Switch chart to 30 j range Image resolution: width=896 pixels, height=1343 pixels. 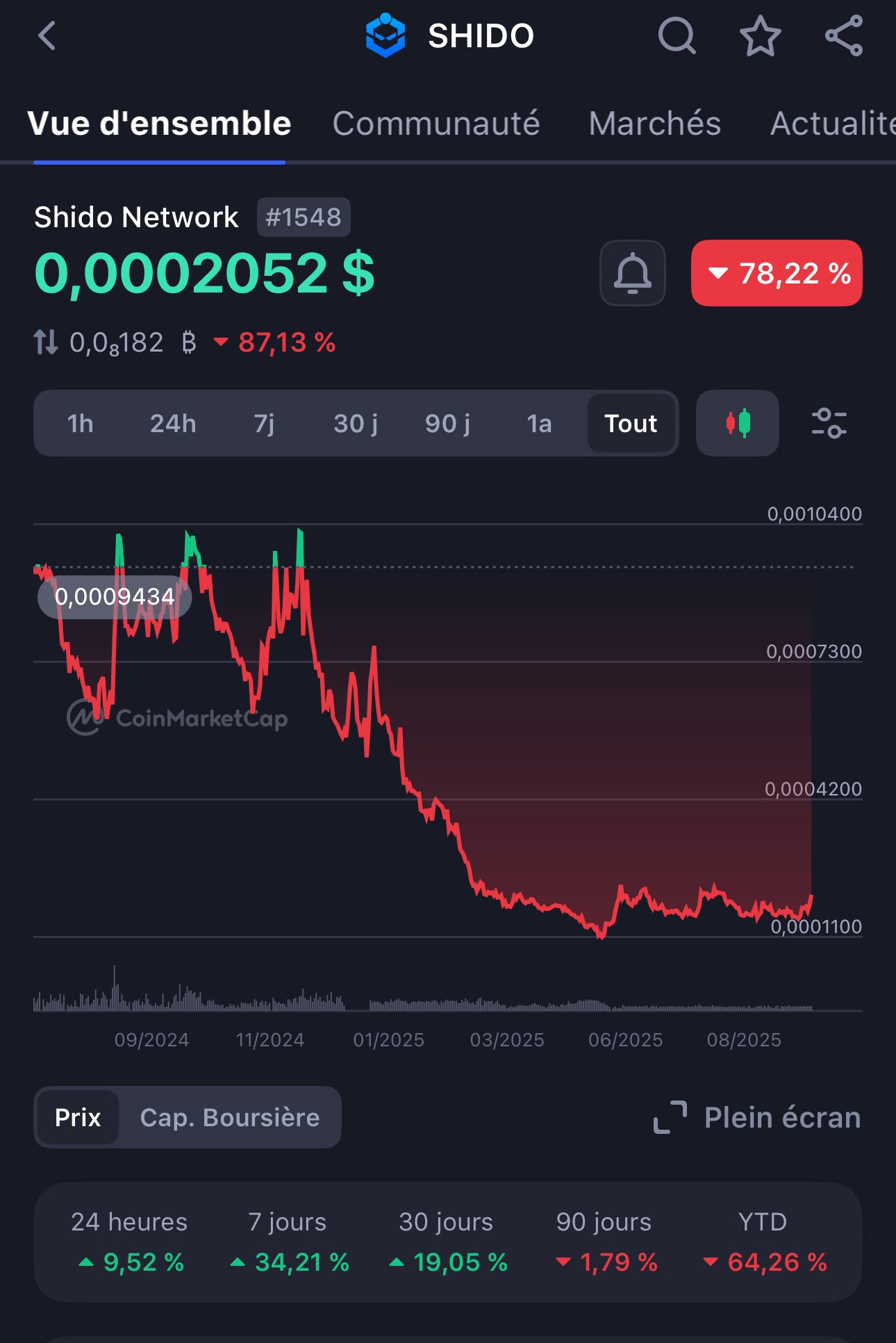(356, 423)
